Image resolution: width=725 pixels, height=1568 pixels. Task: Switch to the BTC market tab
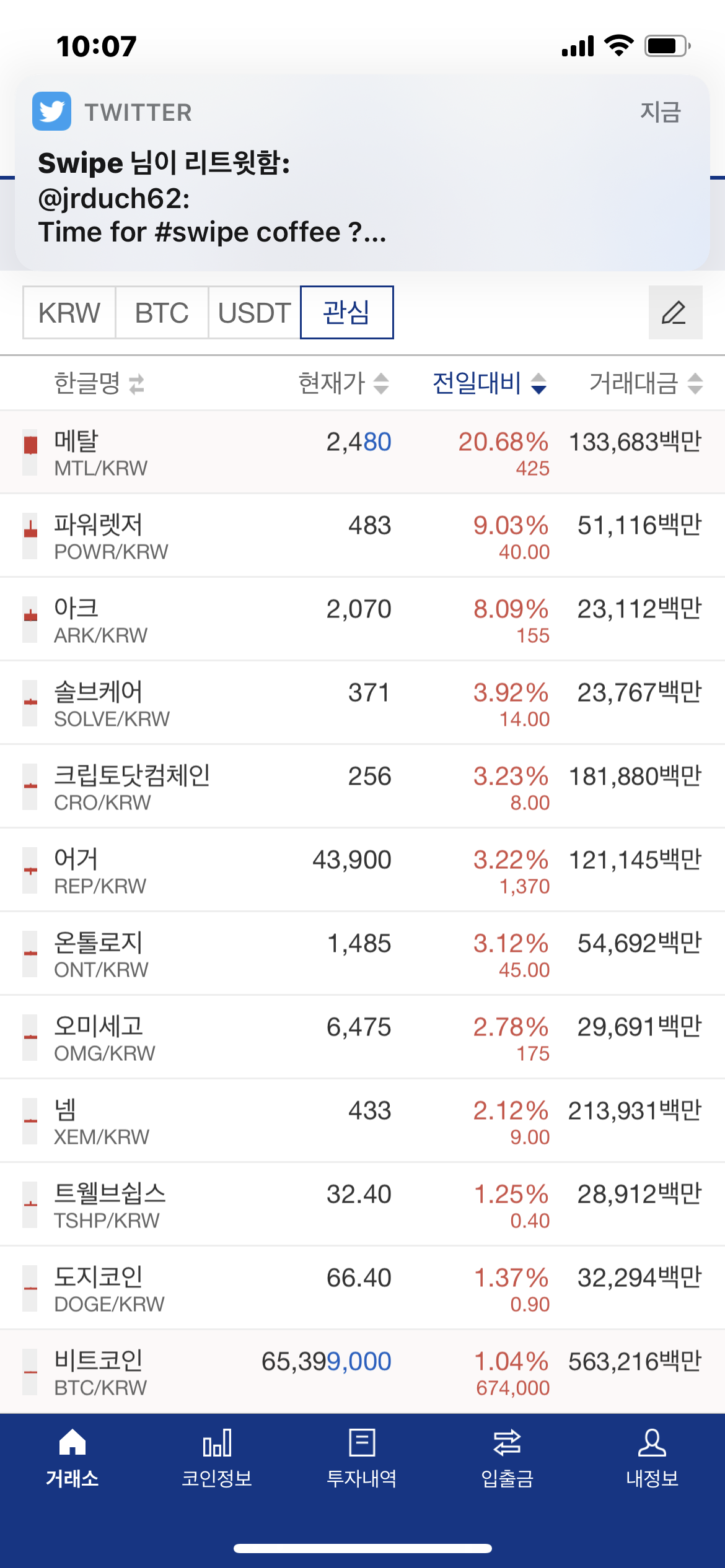(x=162, y=313)
